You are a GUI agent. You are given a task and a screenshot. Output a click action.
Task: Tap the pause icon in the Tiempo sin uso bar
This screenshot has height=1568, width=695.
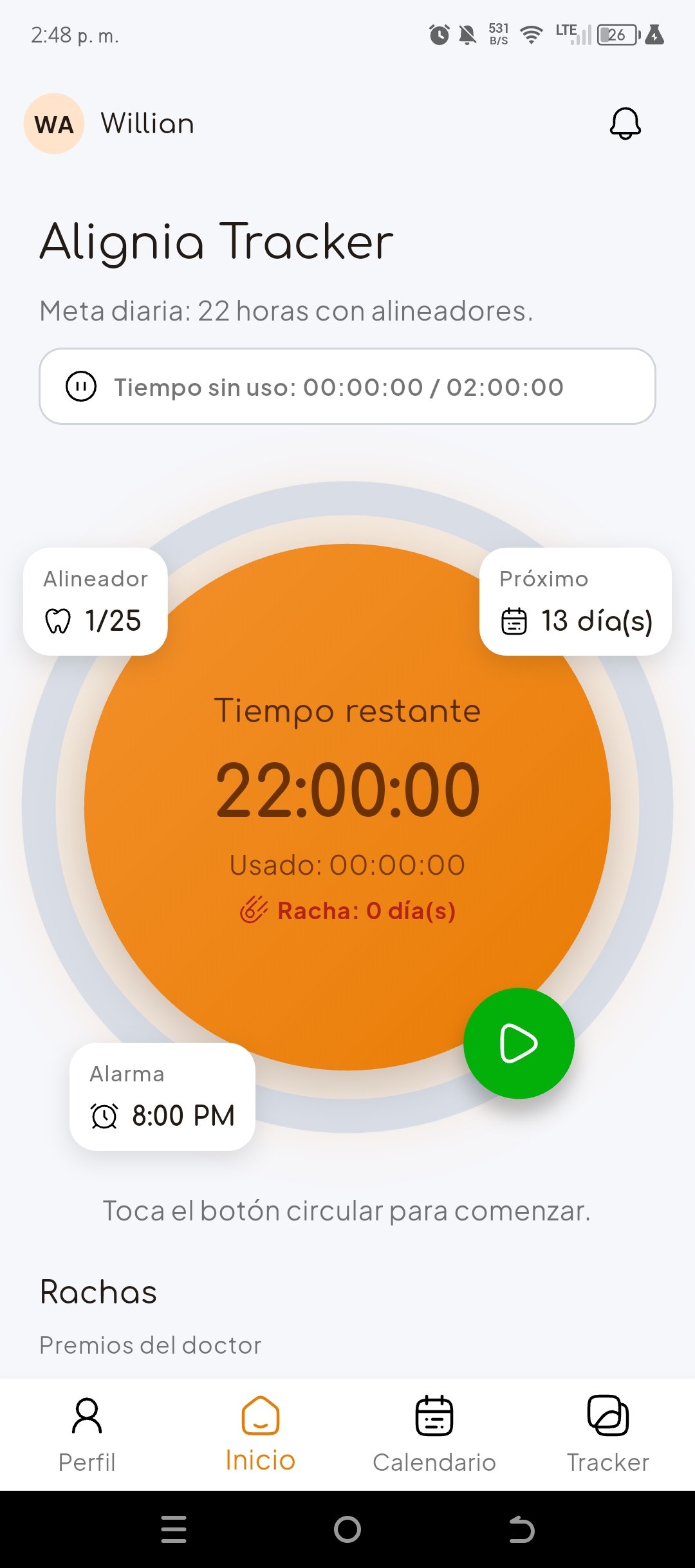coord(82,386)
